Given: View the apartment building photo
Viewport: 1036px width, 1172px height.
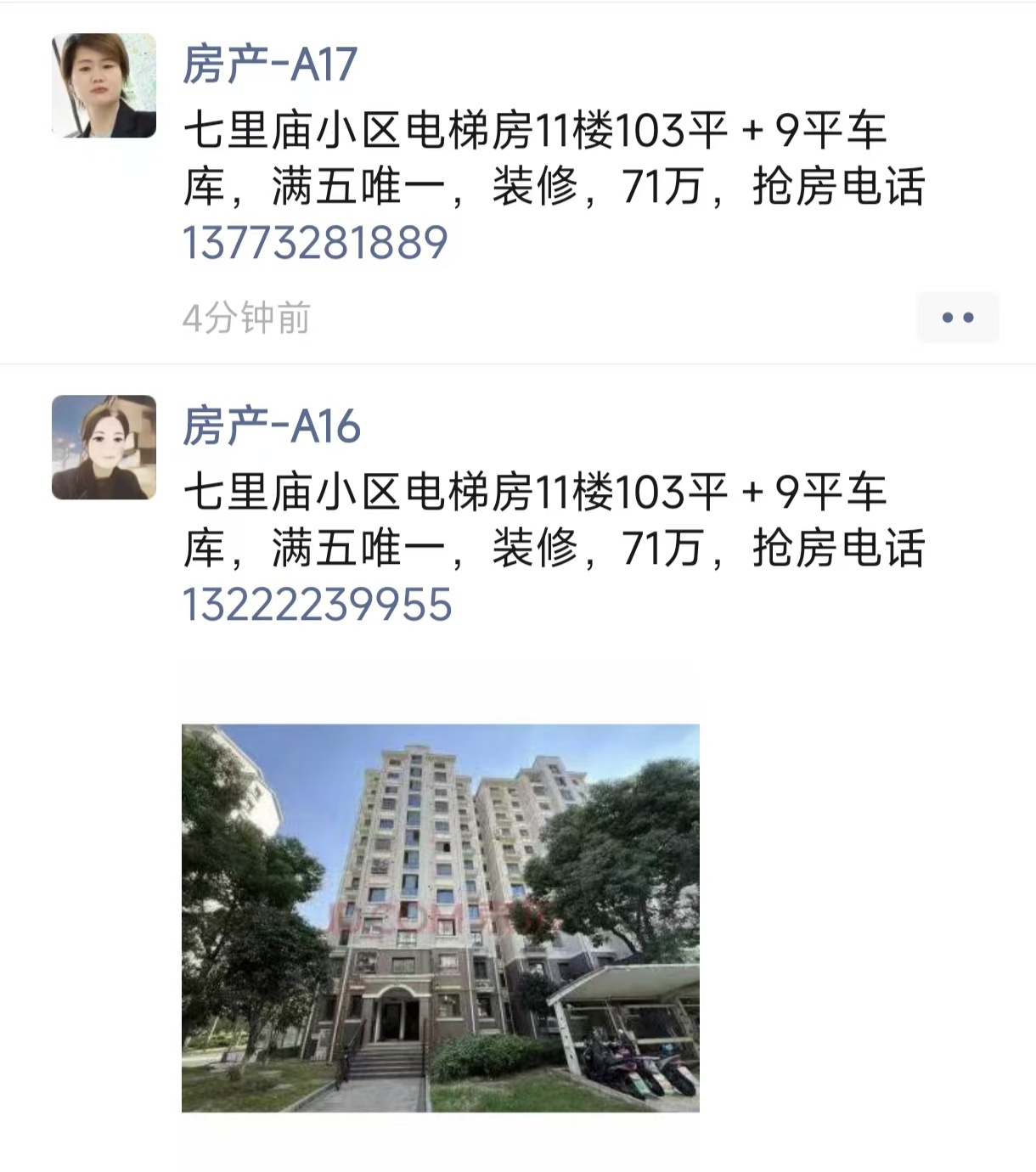Looking at the screenshot, I should point(440,917).
